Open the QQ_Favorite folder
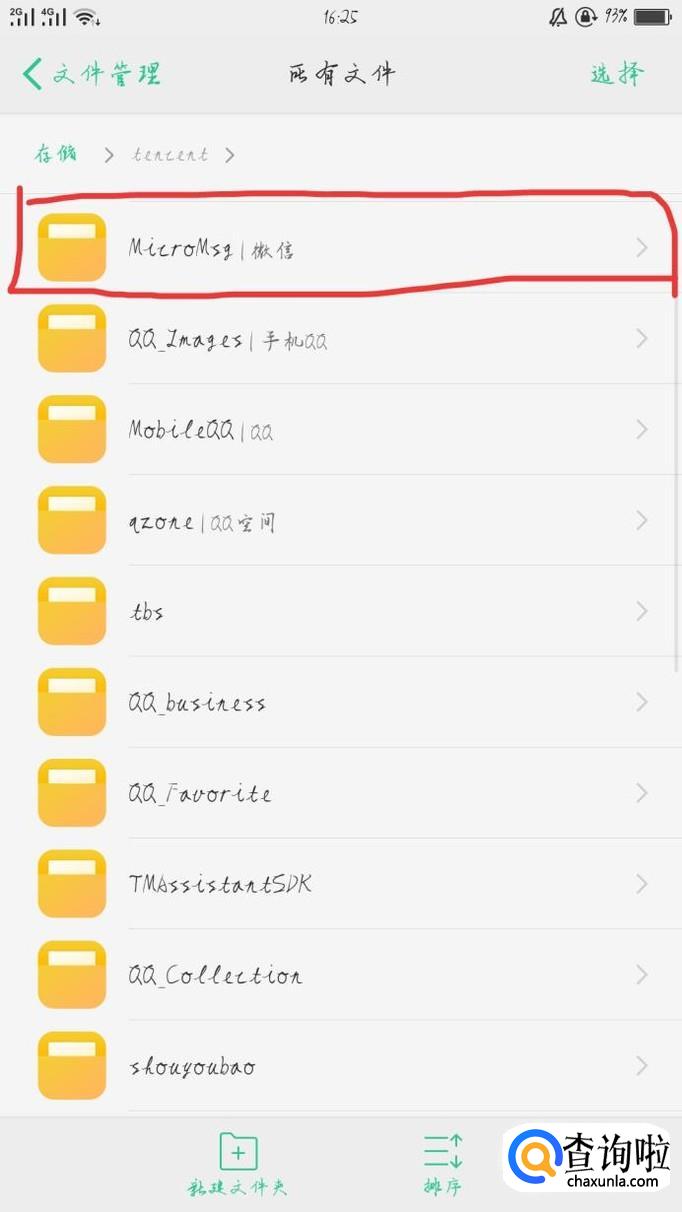This screenshot has width=682, height=1212. point(341,793)
